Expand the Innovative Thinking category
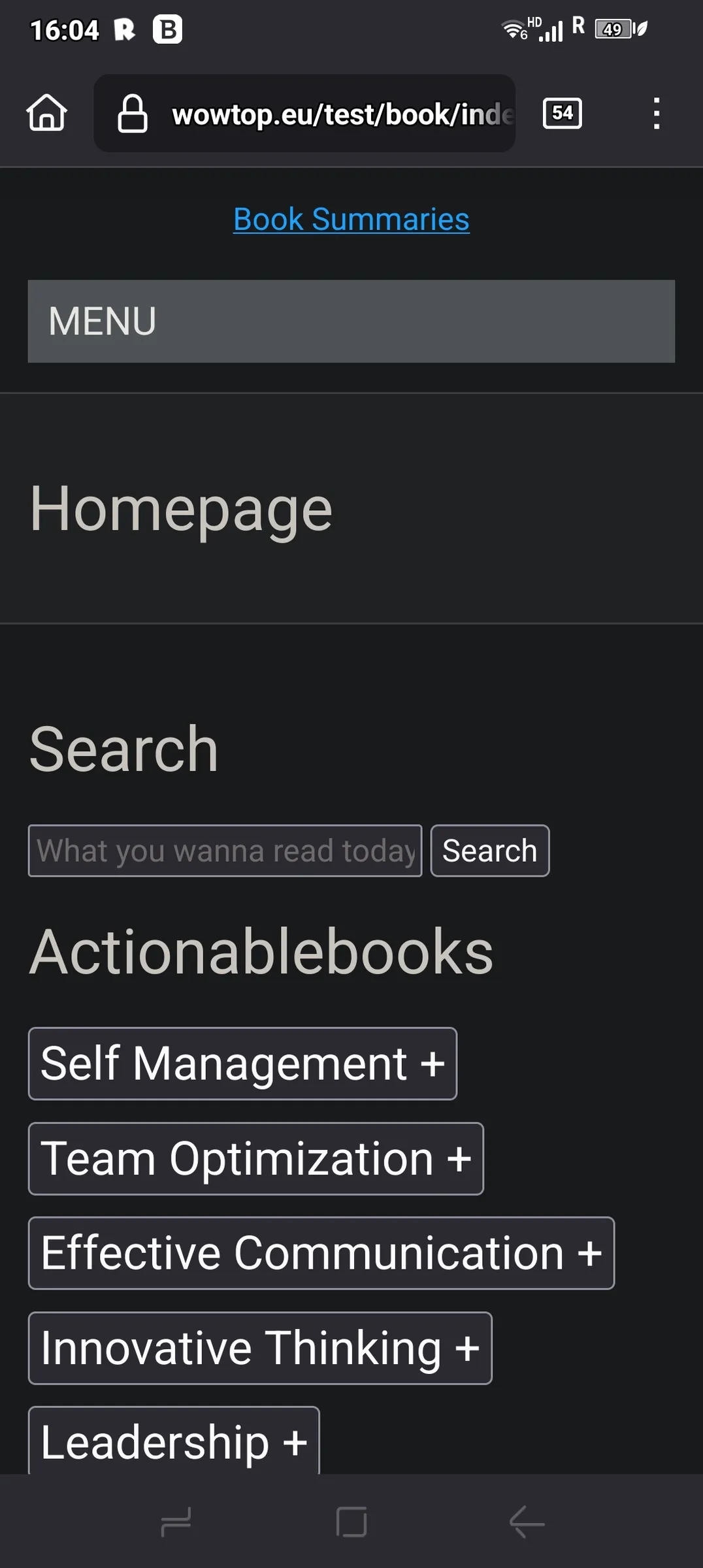The height and width of the screenshot is (1568, 703). 259,1349
